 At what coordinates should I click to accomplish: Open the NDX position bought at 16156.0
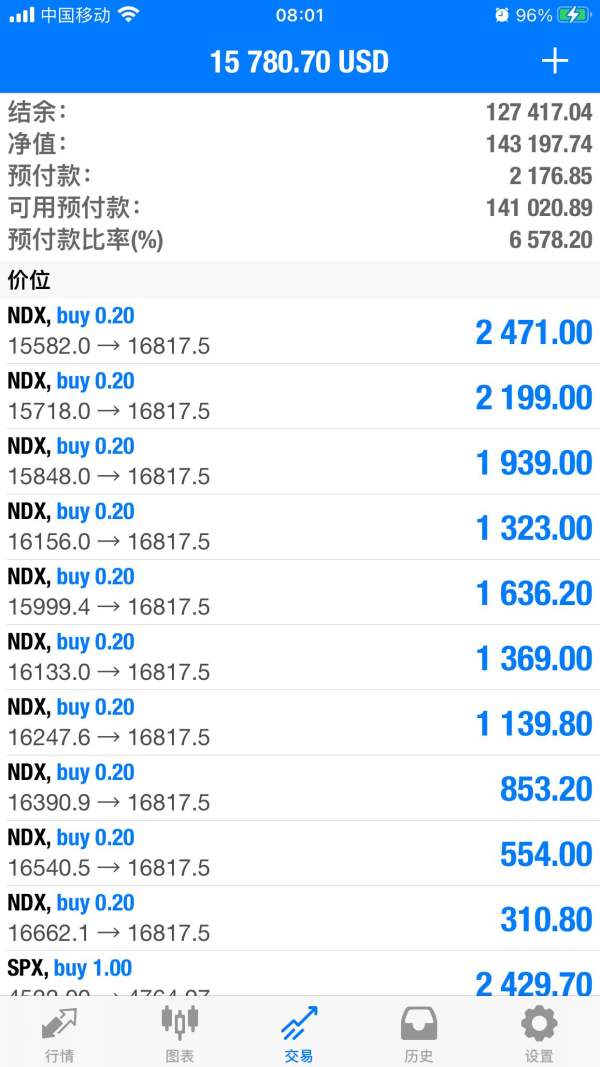[x=300, y=527]
